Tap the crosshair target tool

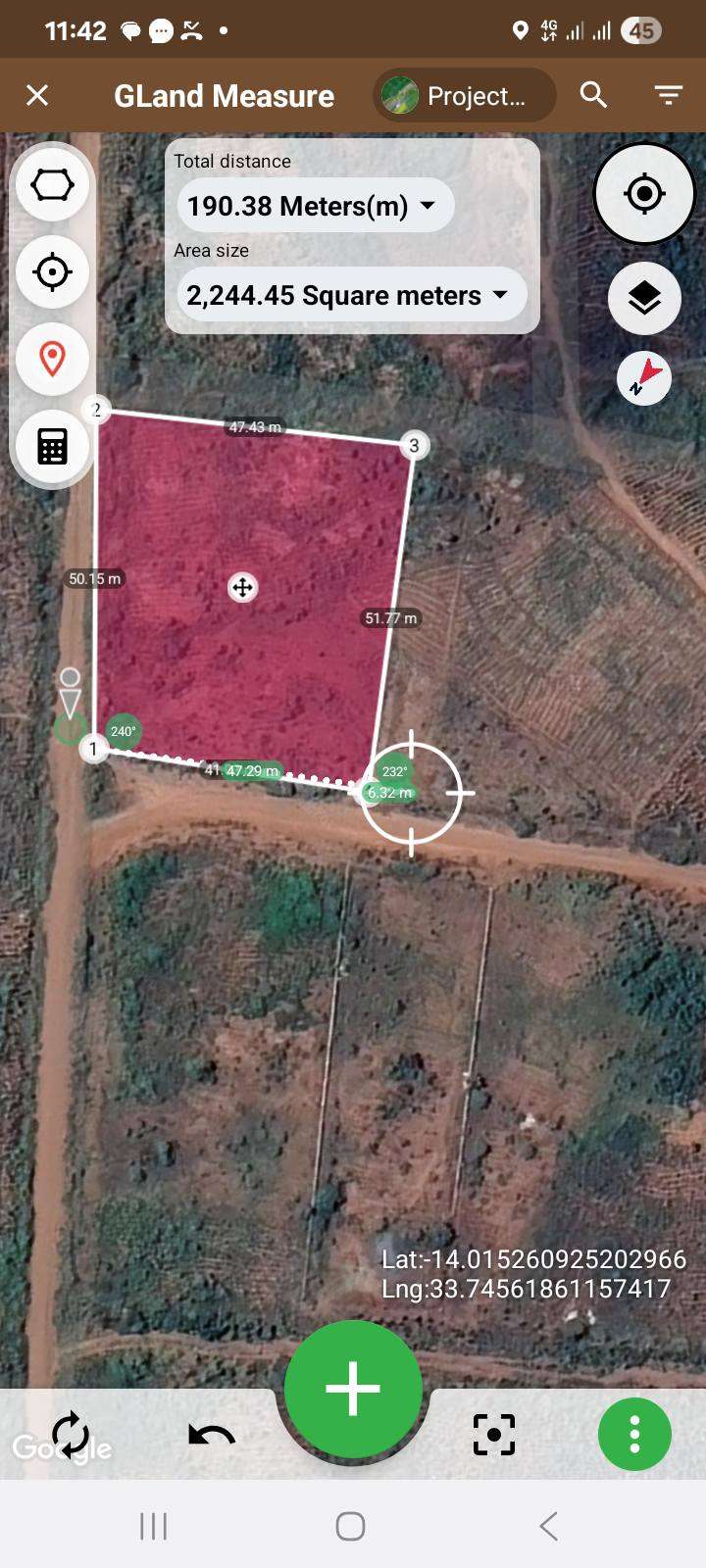tap(52, 271)
